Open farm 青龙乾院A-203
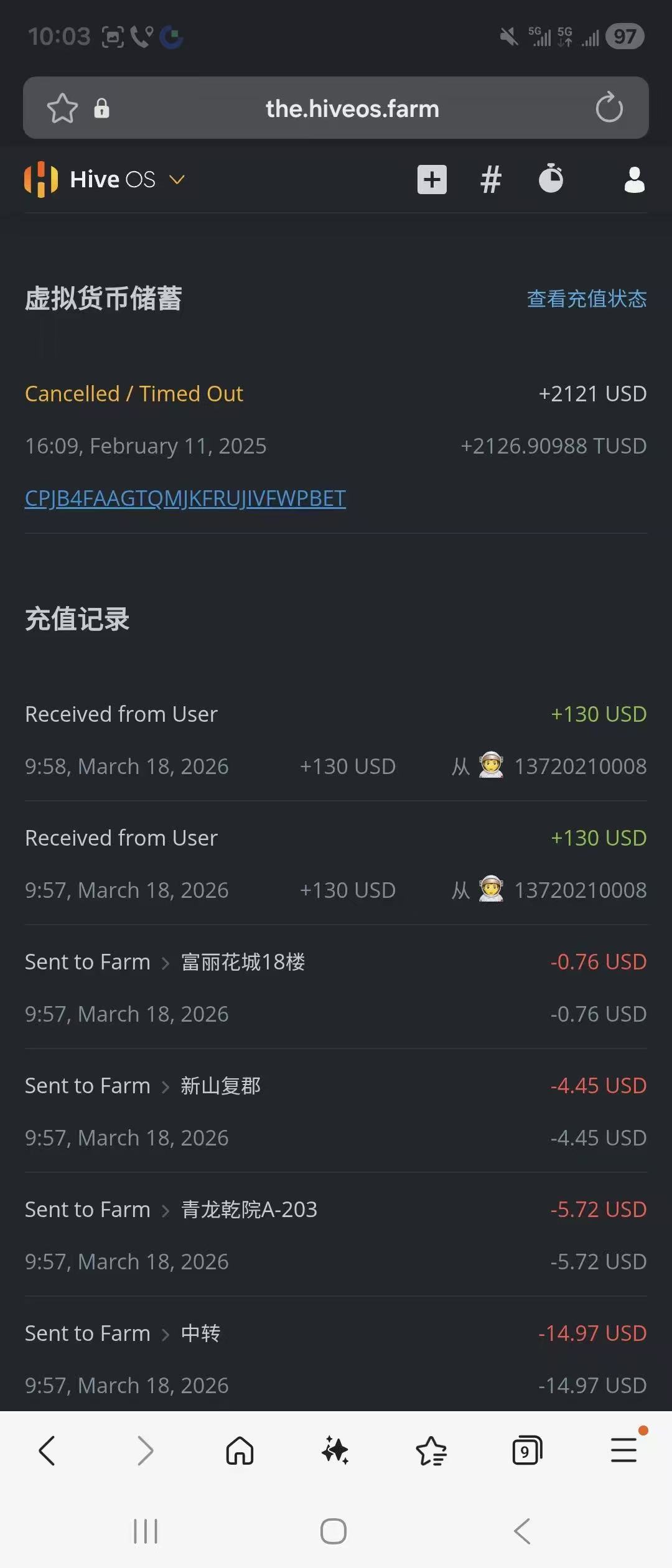Viewport: 672px width, 1568px height. pos(249,1210)
